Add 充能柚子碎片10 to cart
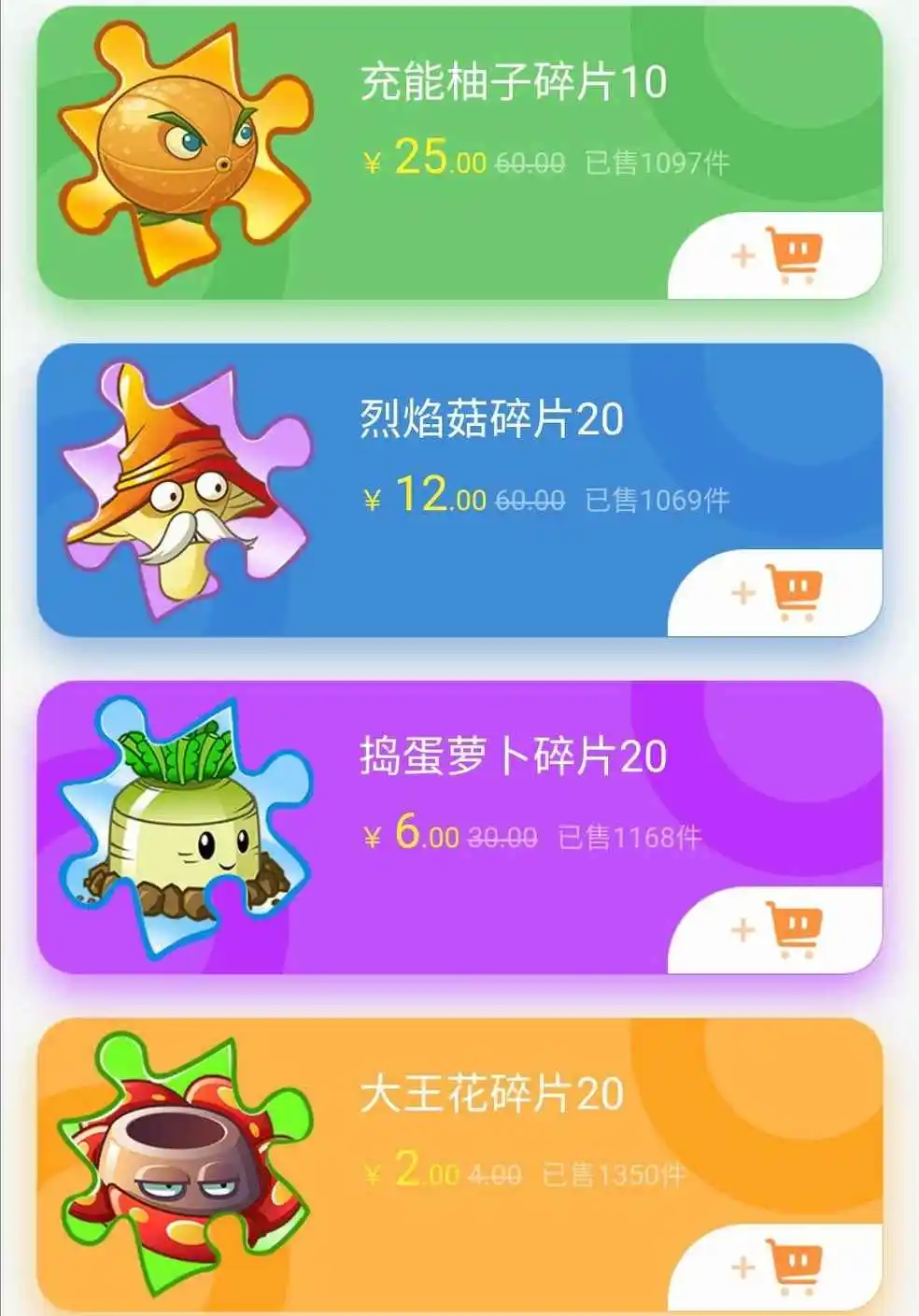 [777, 255]
